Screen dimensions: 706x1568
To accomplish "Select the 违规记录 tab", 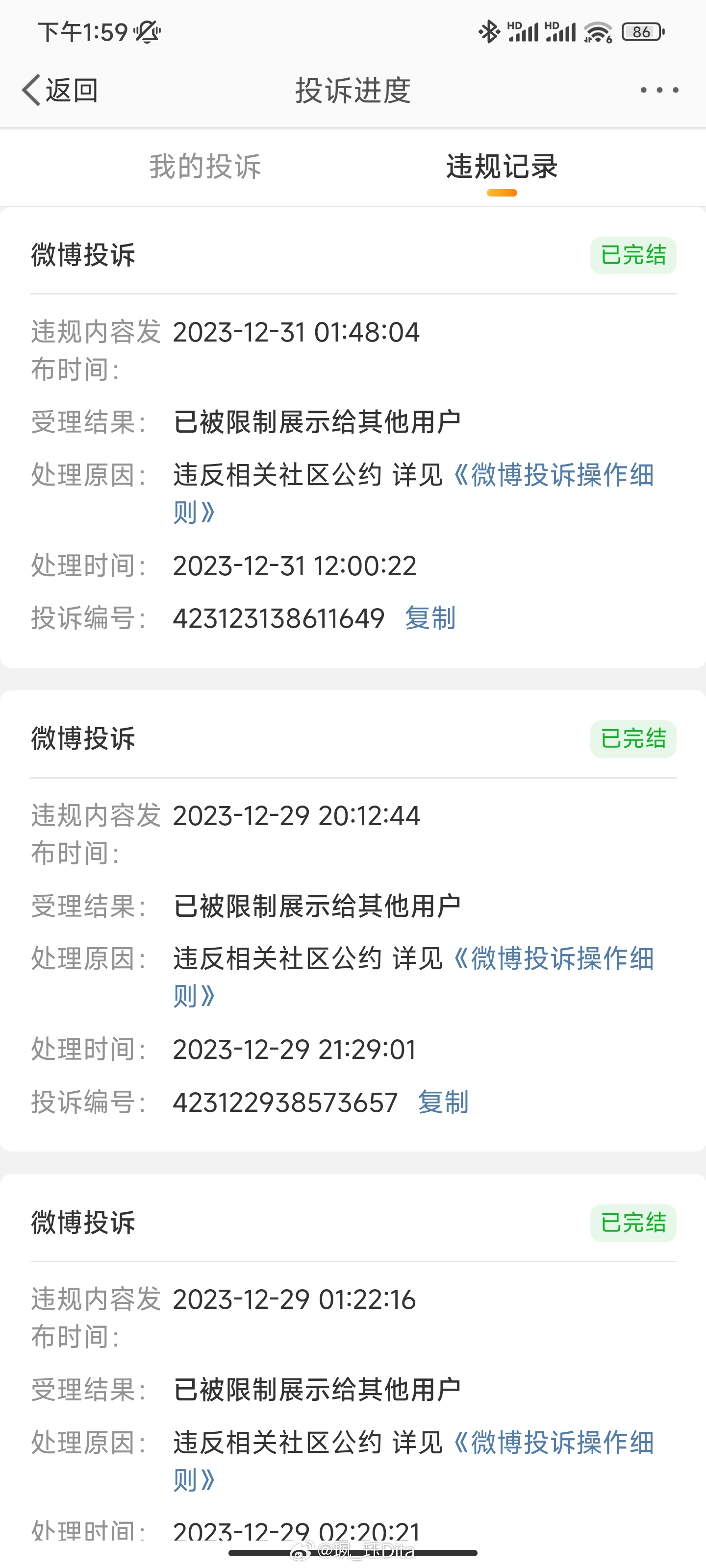I will (x=502, y=166).
